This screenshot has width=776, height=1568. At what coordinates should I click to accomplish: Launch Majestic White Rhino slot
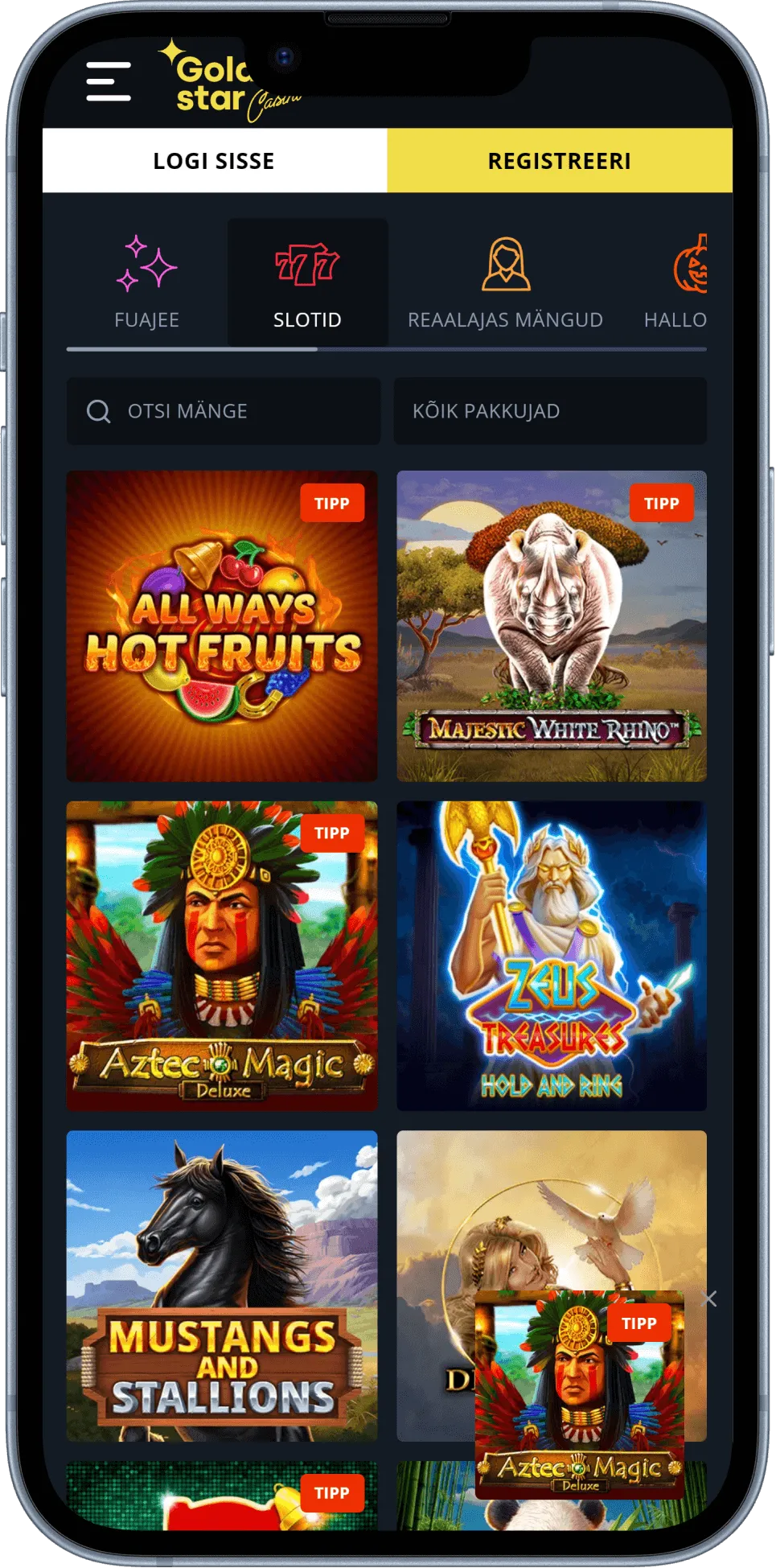[x=552, y=626]
